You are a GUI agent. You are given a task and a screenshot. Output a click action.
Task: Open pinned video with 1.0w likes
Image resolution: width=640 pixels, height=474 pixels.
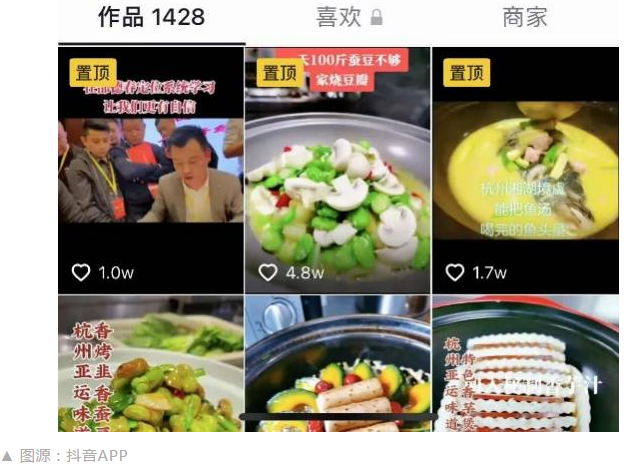click(x=151, y=170)
